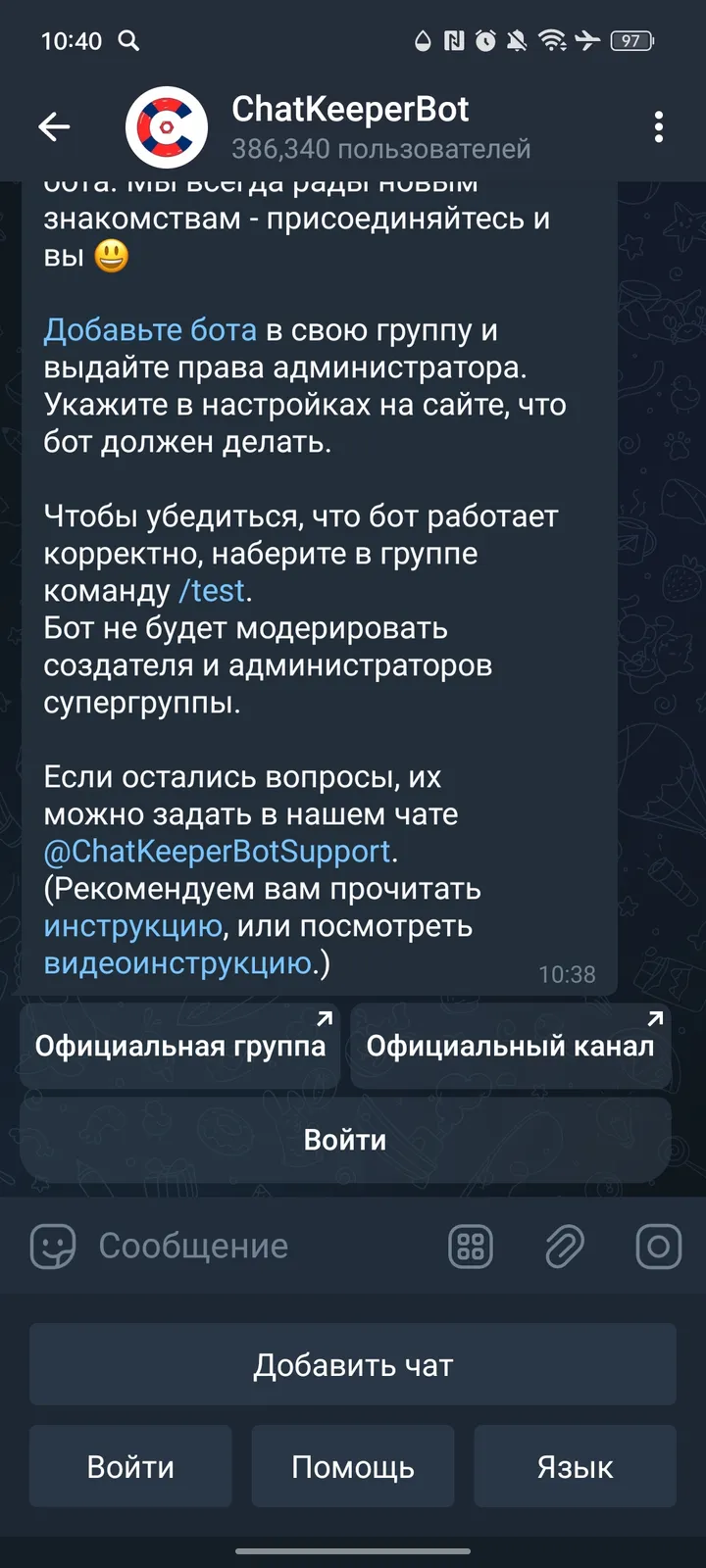Tap the airplane mode icon in status bar
Image resolution: width=706 pixels, height=1568 pixels.
click(x=589, y=41)
